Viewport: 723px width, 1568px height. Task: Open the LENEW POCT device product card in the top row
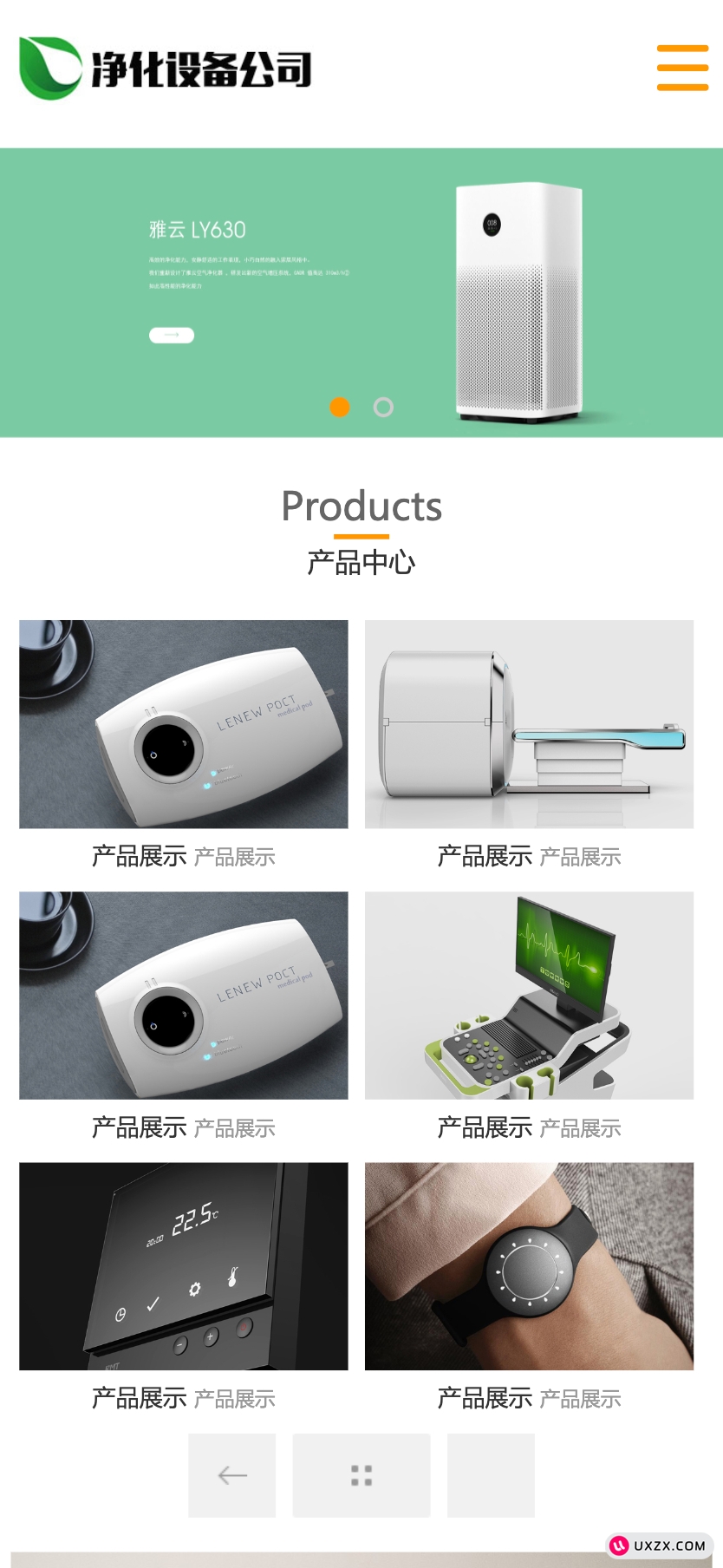[x=184, y=724]
